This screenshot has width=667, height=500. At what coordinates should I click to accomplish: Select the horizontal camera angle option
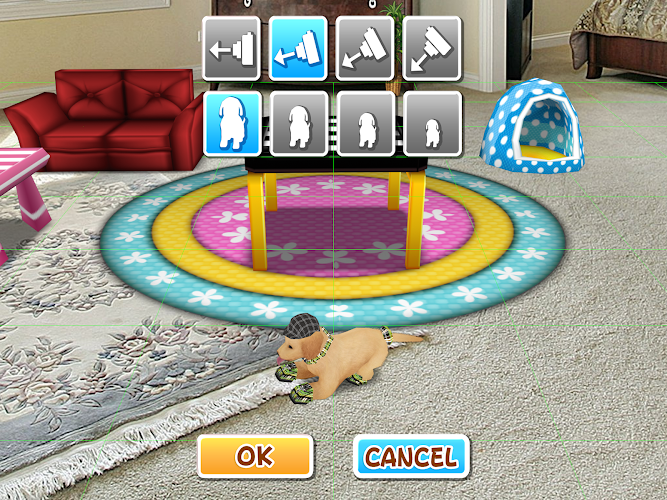click(x=232, y=48)
